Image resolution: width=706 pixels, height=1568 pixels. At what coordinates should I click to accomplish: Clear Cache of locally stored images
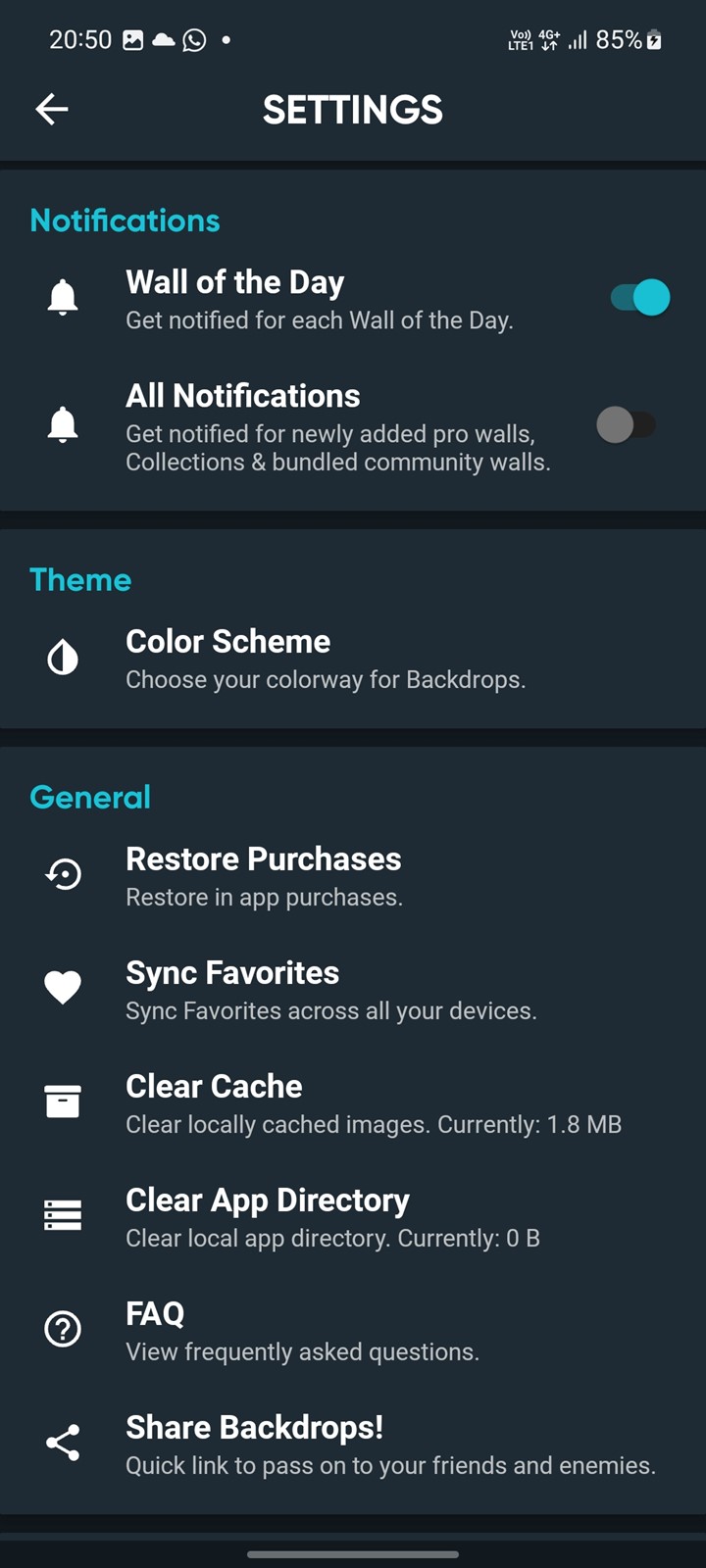[353, 1103]
